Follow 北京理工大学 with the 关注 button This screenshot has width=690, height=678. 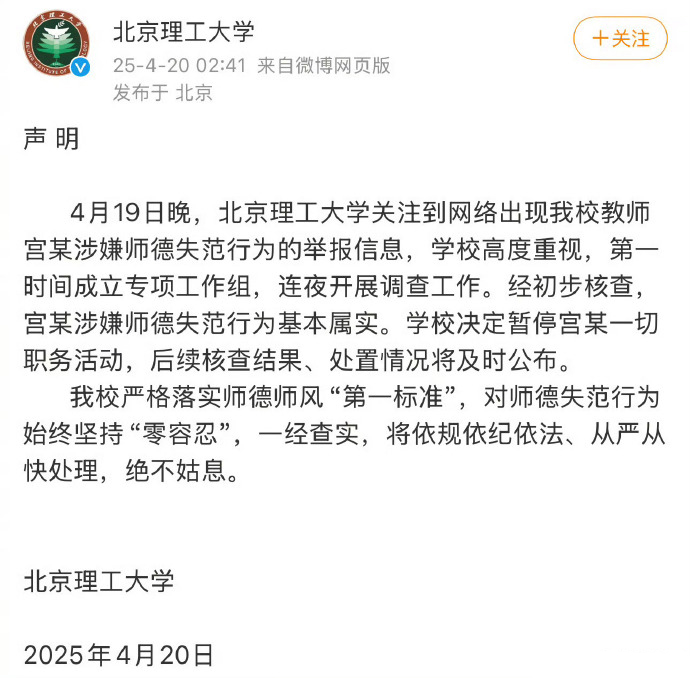(620, 39)
